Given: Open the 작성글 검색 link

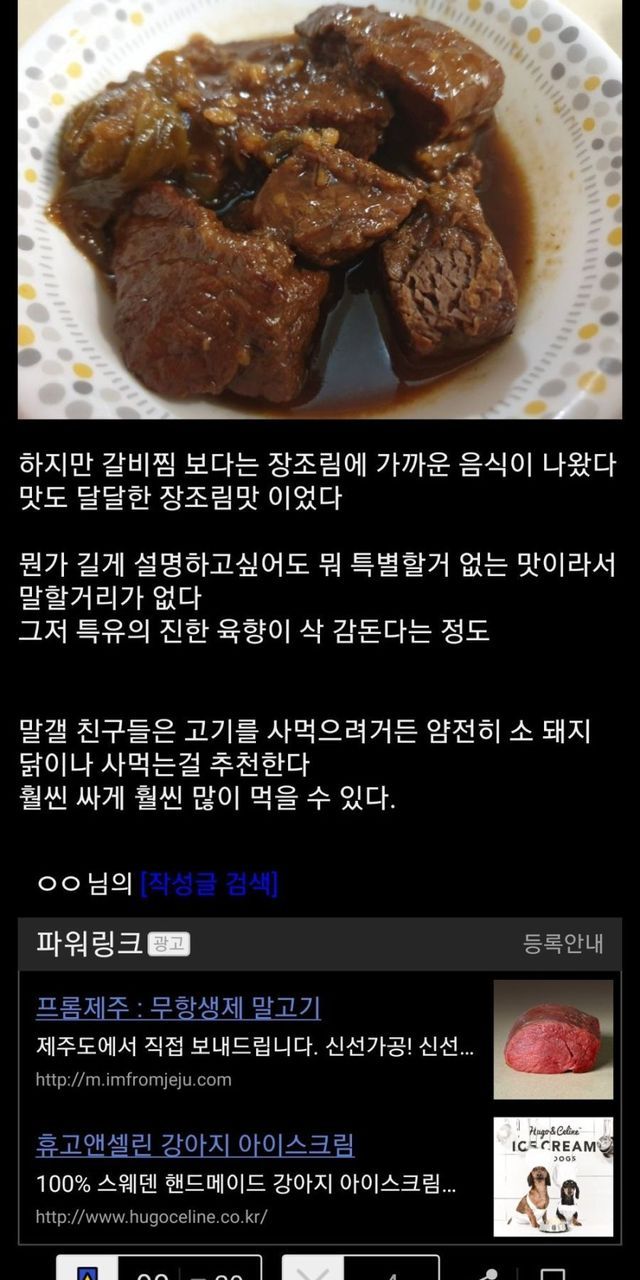Looking at the screenshot, I should 209,884.
